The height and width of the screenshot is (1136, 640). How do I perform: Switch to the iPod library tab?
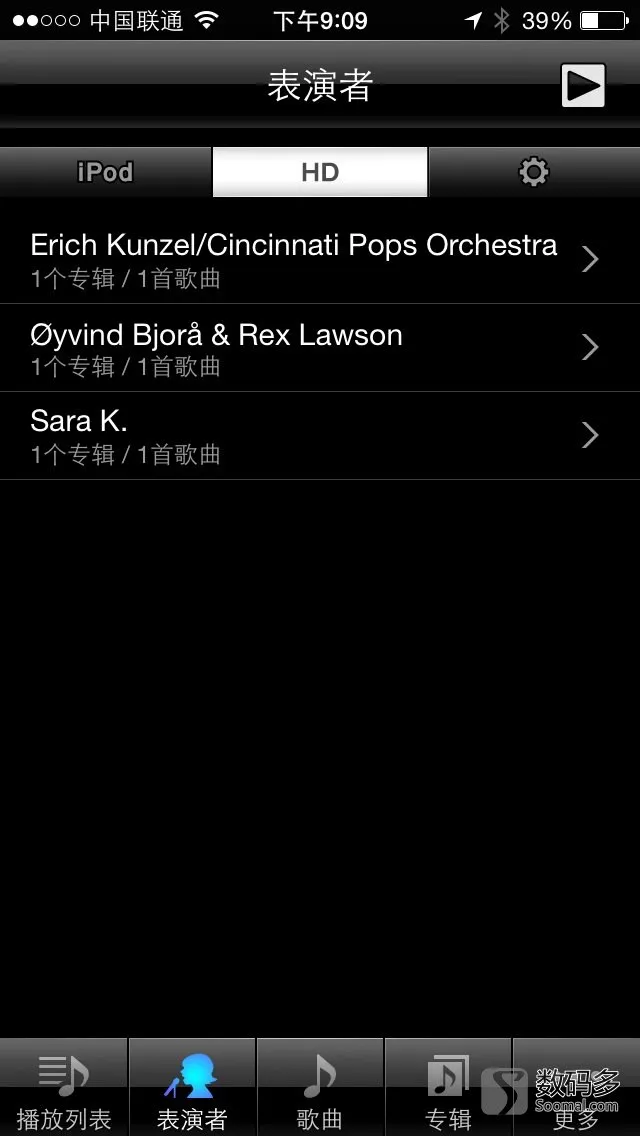point(106,172)
